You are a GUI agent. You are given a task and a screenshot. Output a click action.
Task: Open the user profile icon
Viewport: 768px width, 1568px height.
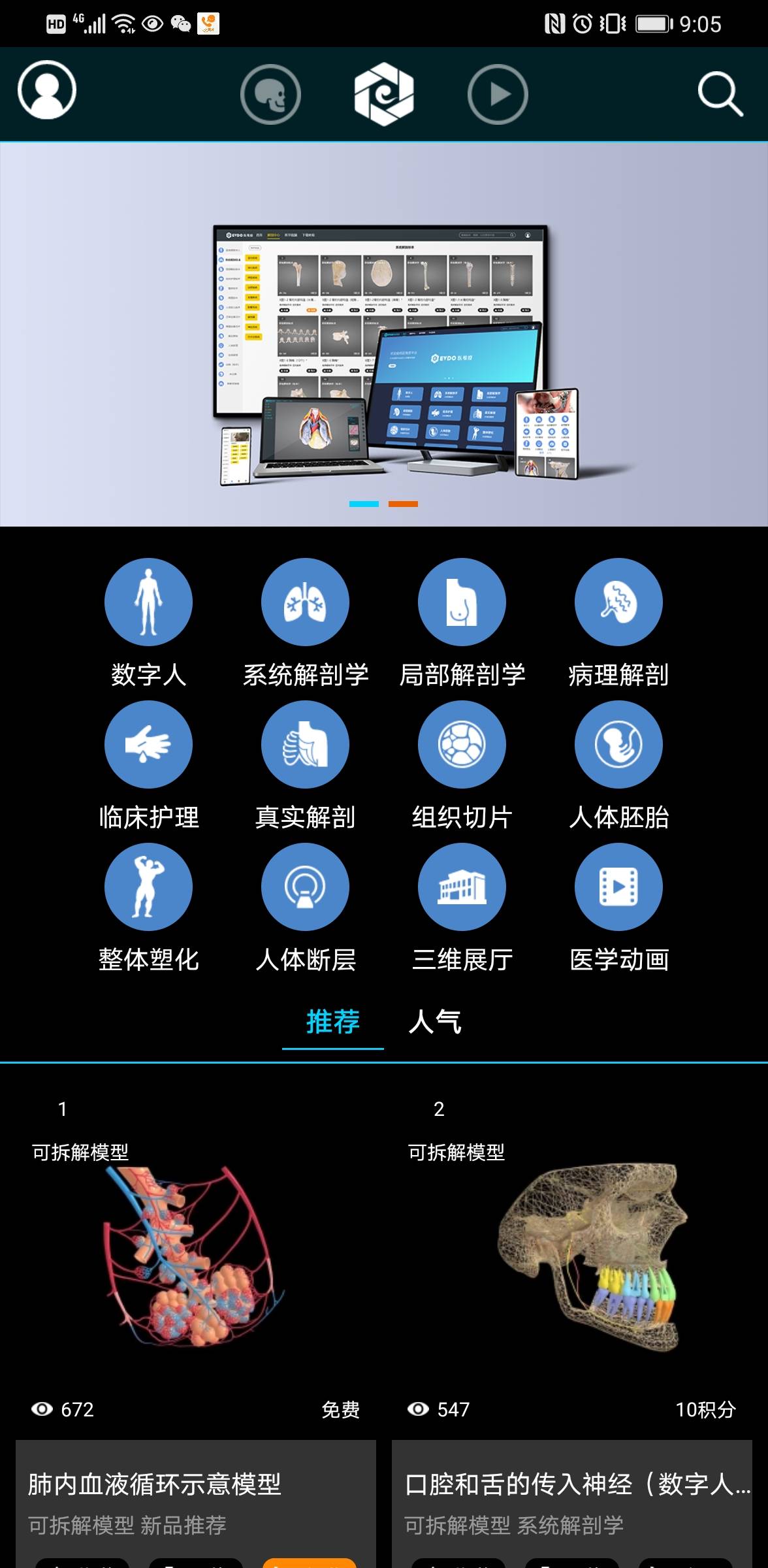47,90
